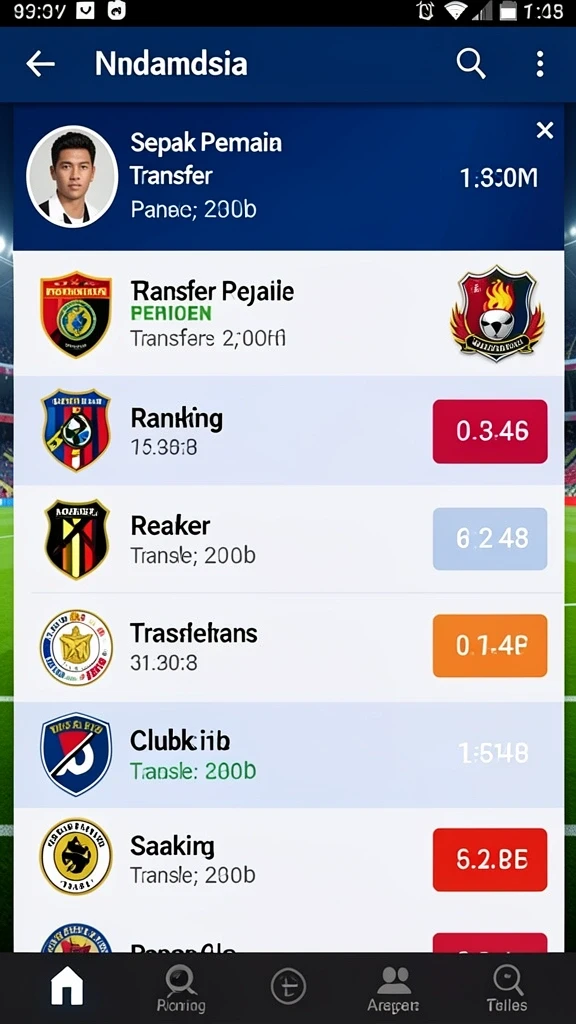Go back using the arrow icon
This screenshot has width=576, height=1024.
[40, 64]
